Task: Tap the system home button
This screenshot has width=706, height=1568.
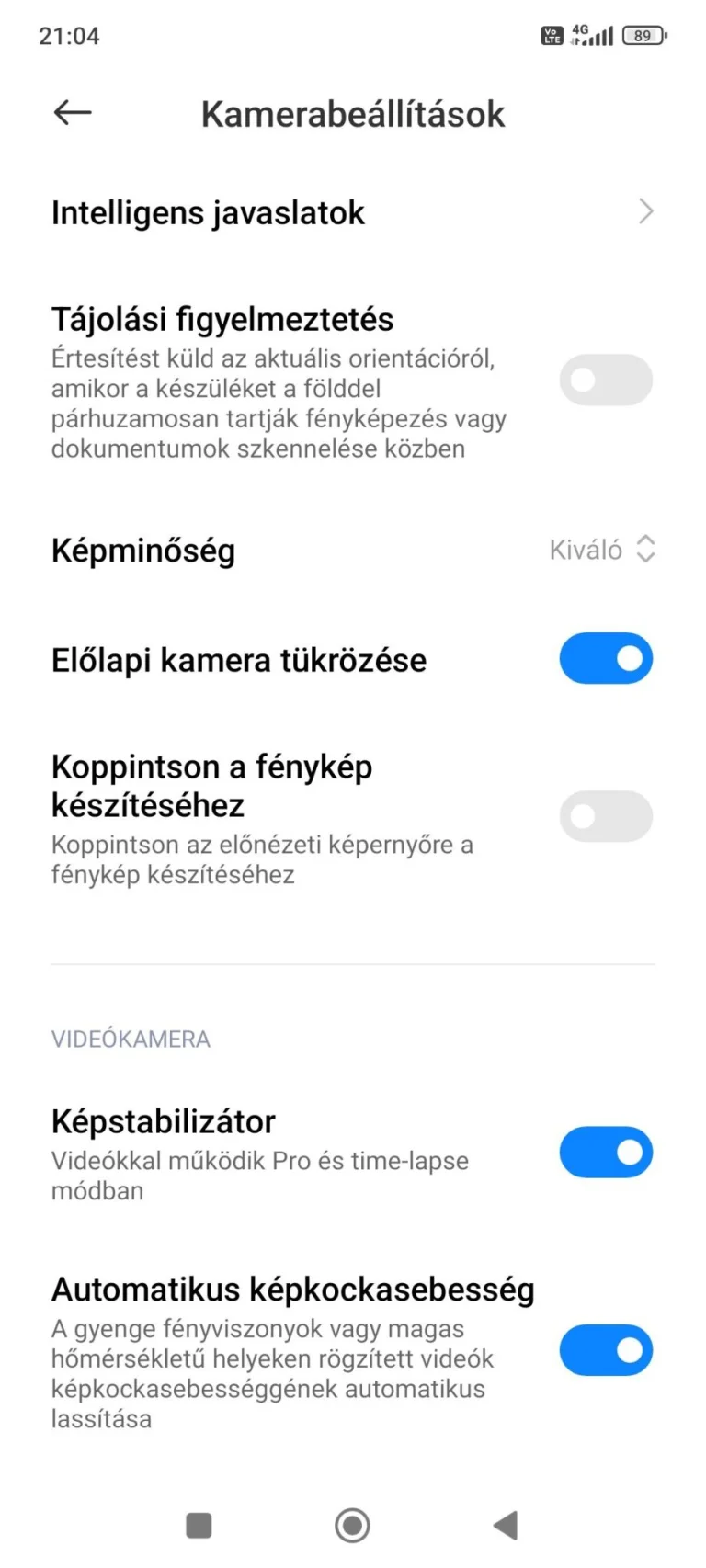Action: coord(352,1526)
